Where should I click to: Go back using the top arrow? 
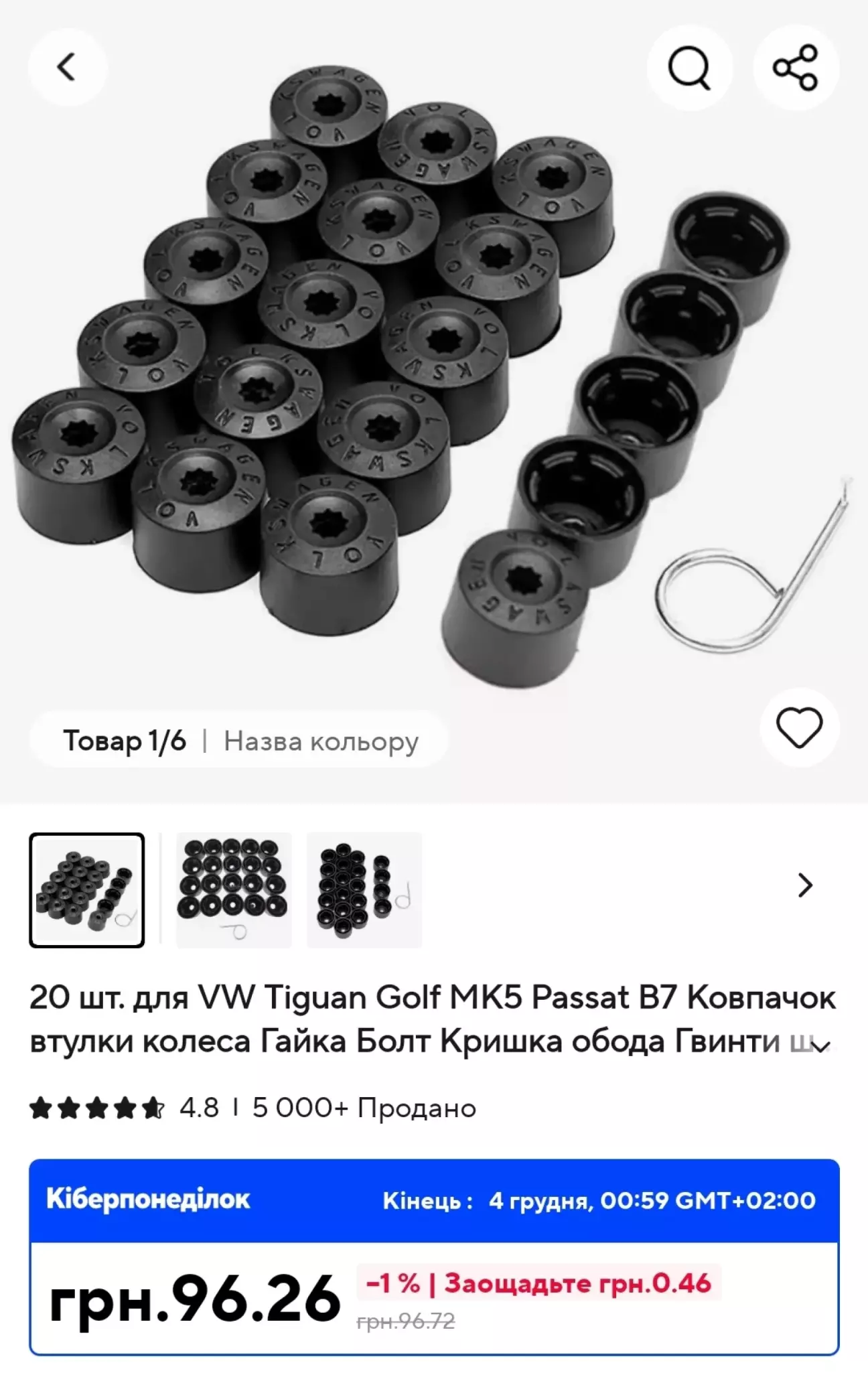pos(67,68)
